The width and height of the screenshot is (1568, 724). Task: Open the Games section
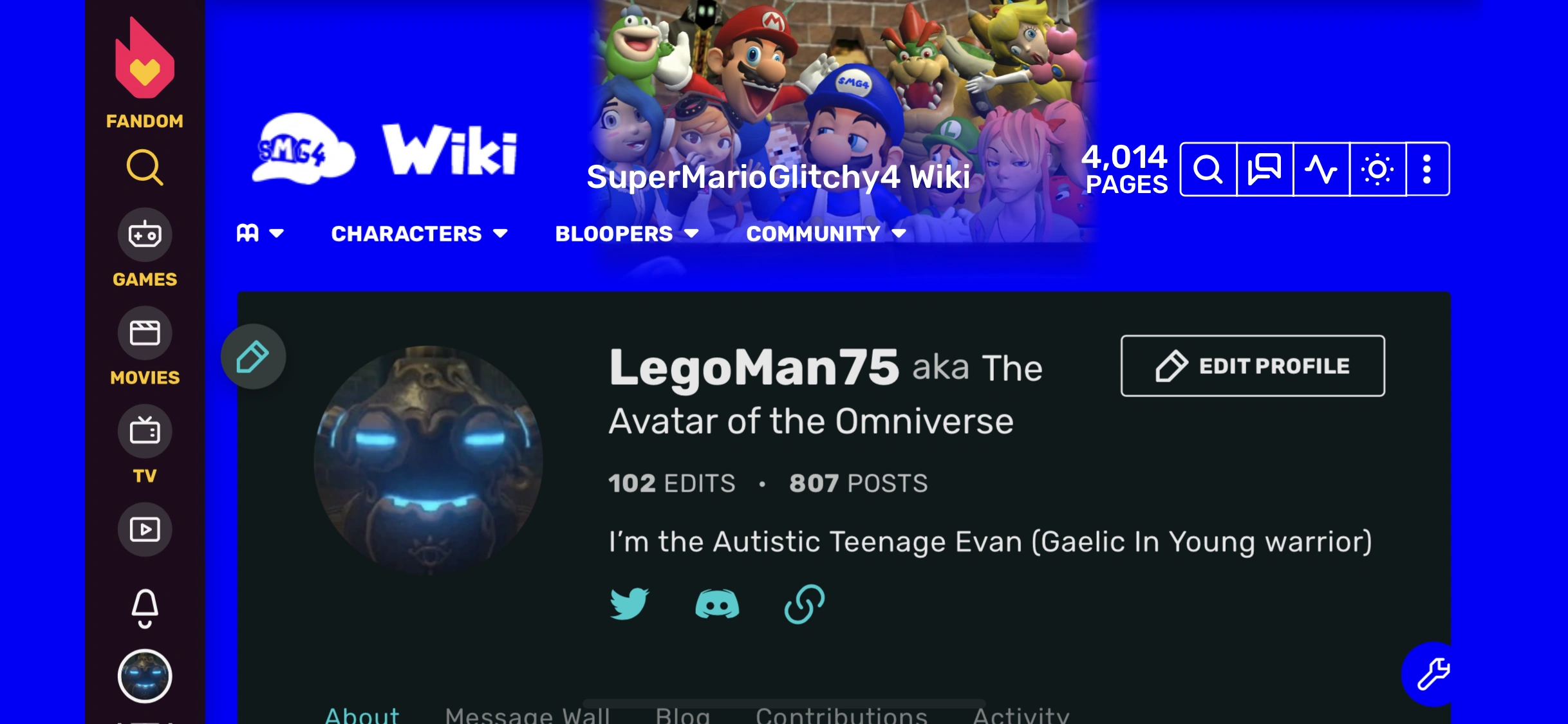coord(145,248)
